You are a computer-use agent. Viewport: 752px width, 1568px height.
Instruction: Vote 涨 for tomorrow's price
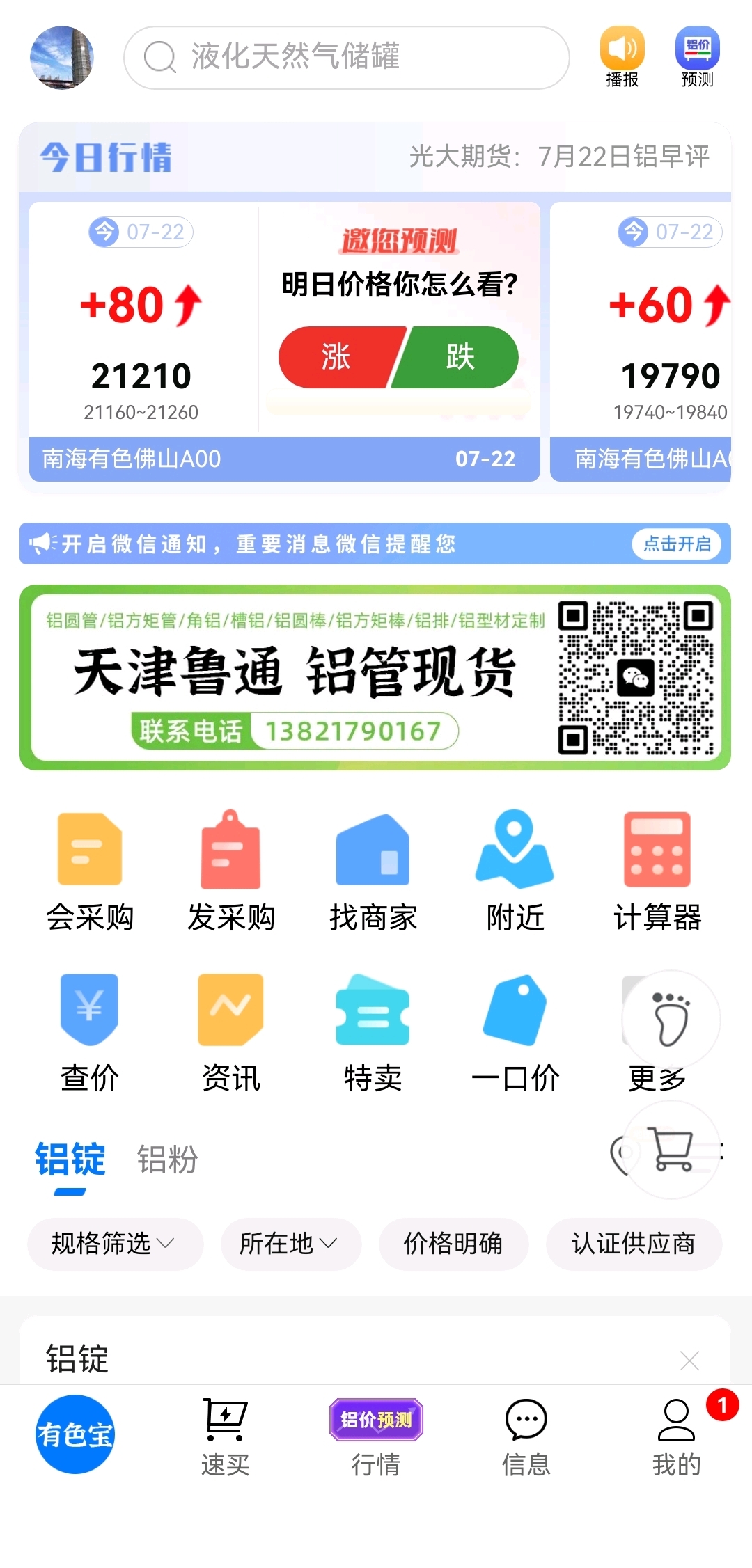click(338, 357)
